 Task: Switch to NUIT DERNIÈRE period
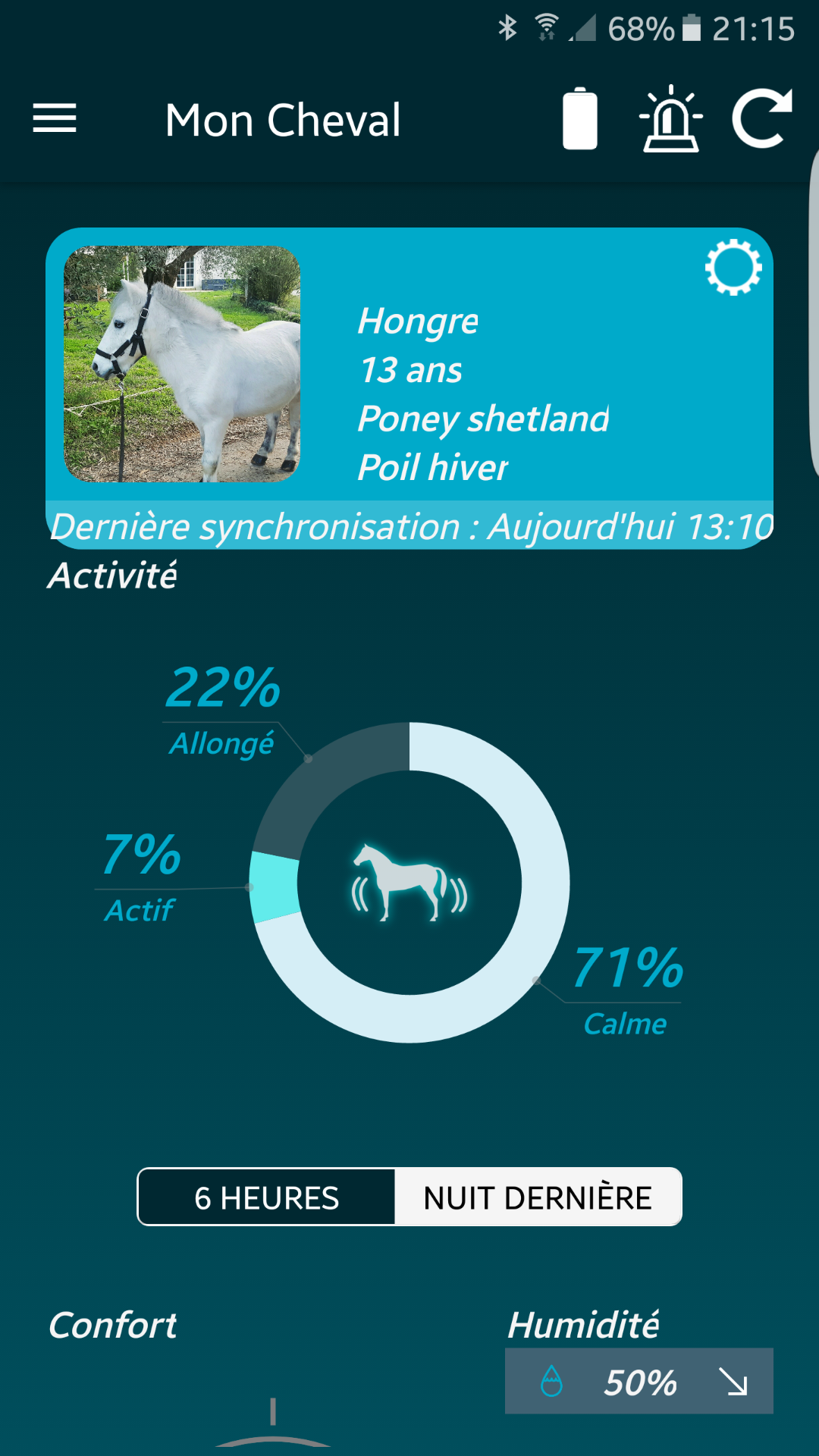point(538,1197)
